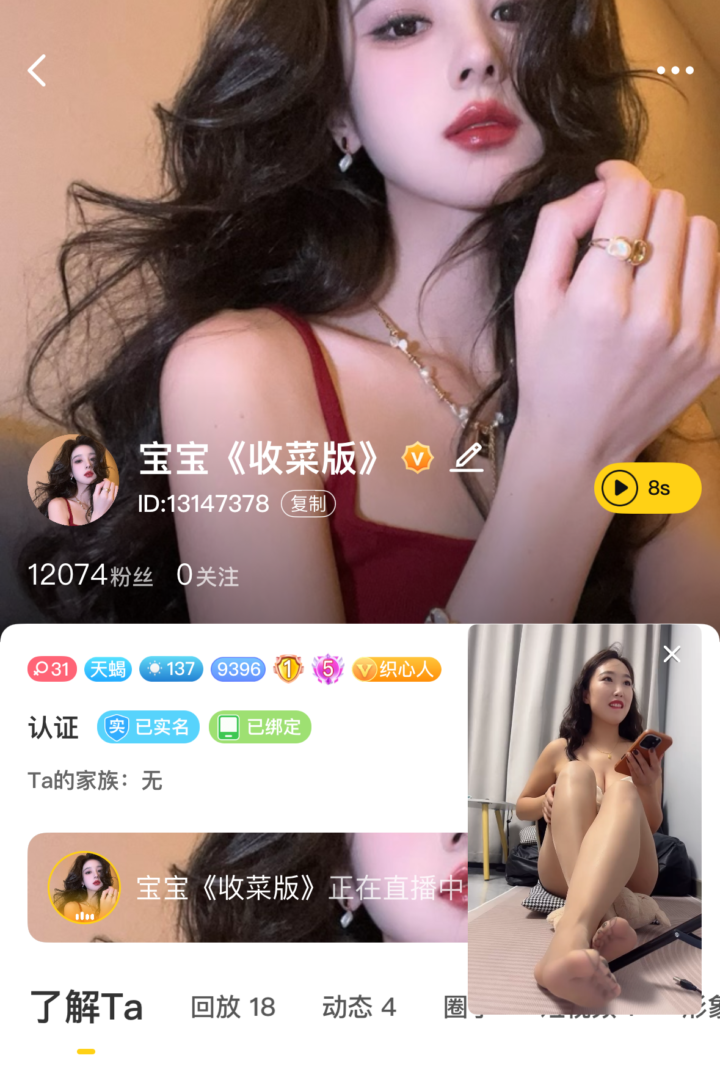This screenshot has width=720, height=1080.
Task: Open the profile avatar picture
Action: [73, 480]
